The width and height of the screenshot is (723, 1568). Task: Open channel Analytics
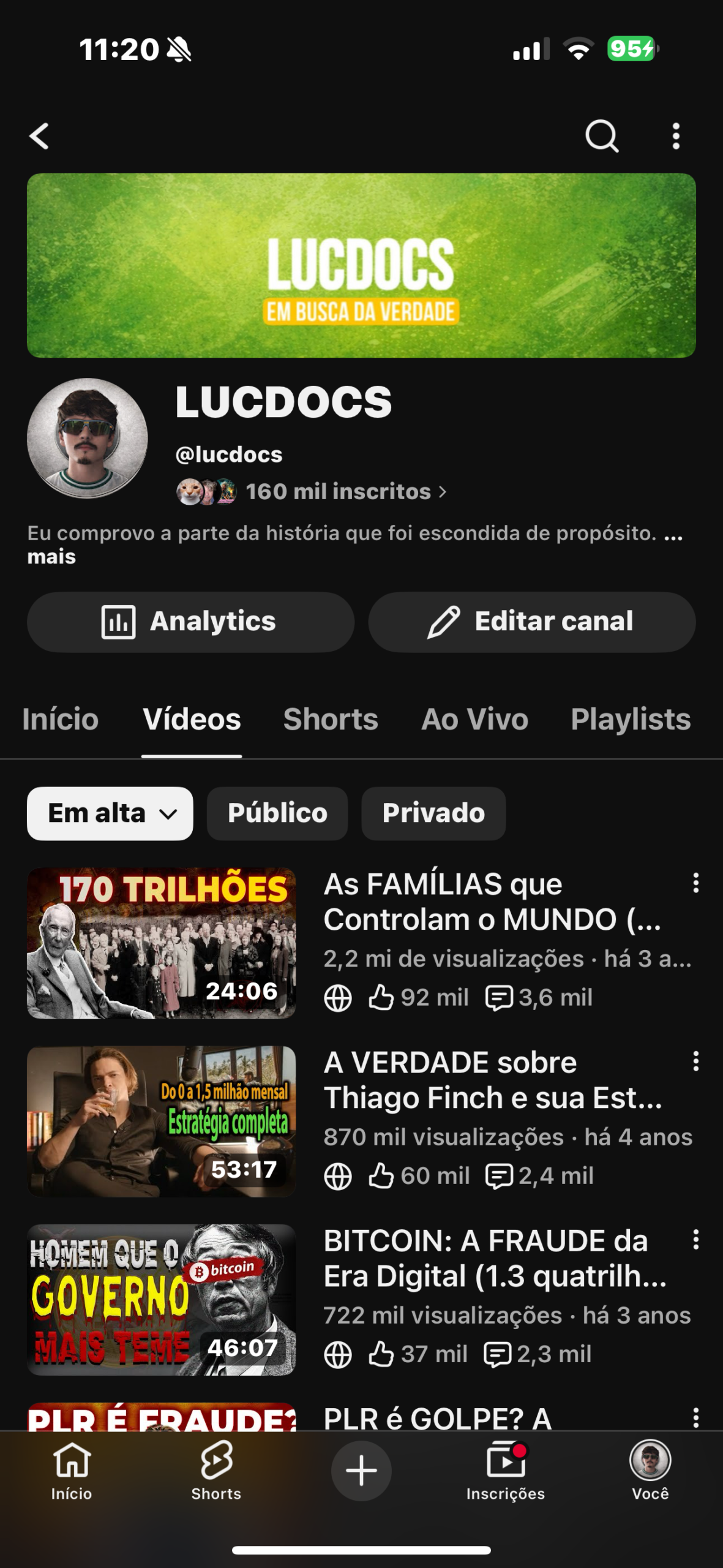tap(190, 622)
